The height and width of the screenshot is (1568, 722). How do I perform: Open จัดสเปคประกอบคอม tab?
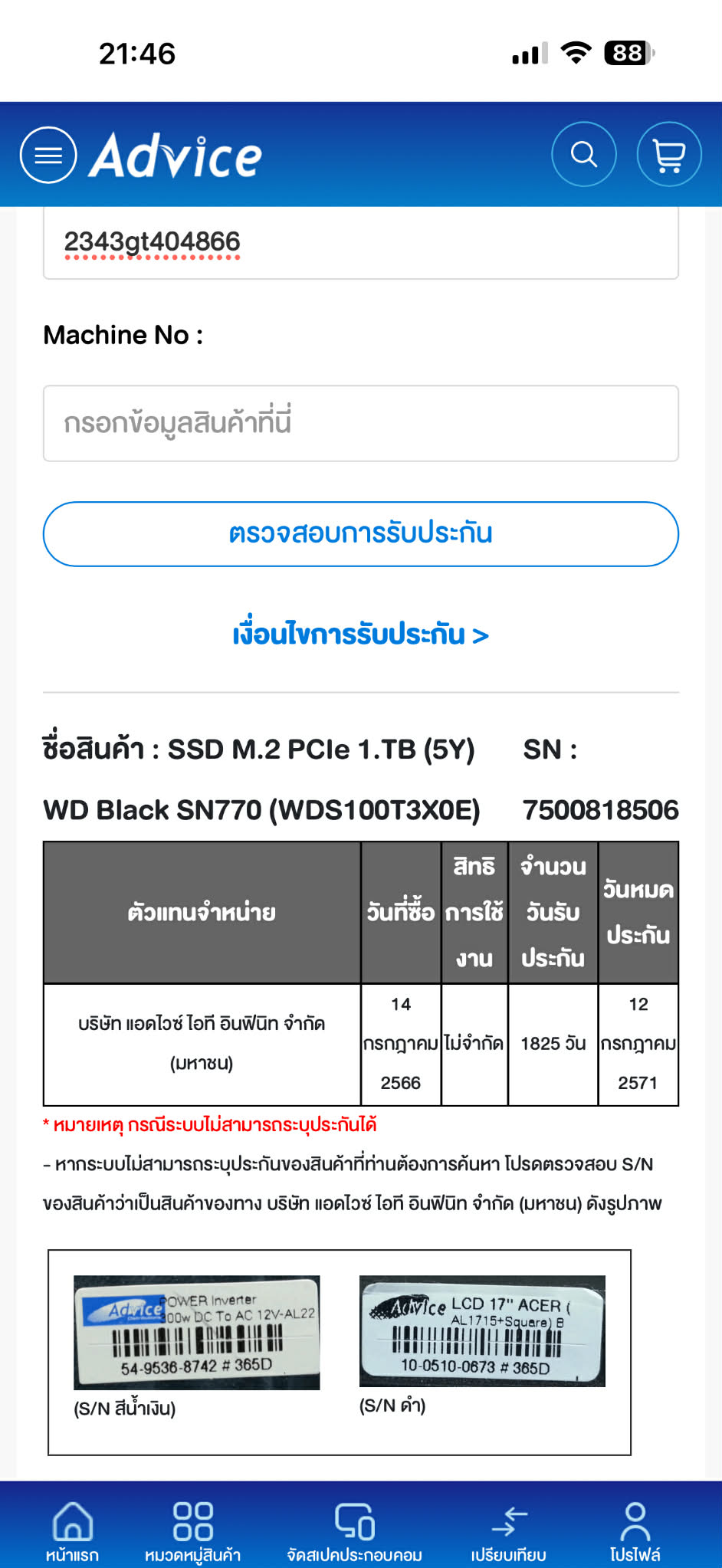coord(354,1530)
